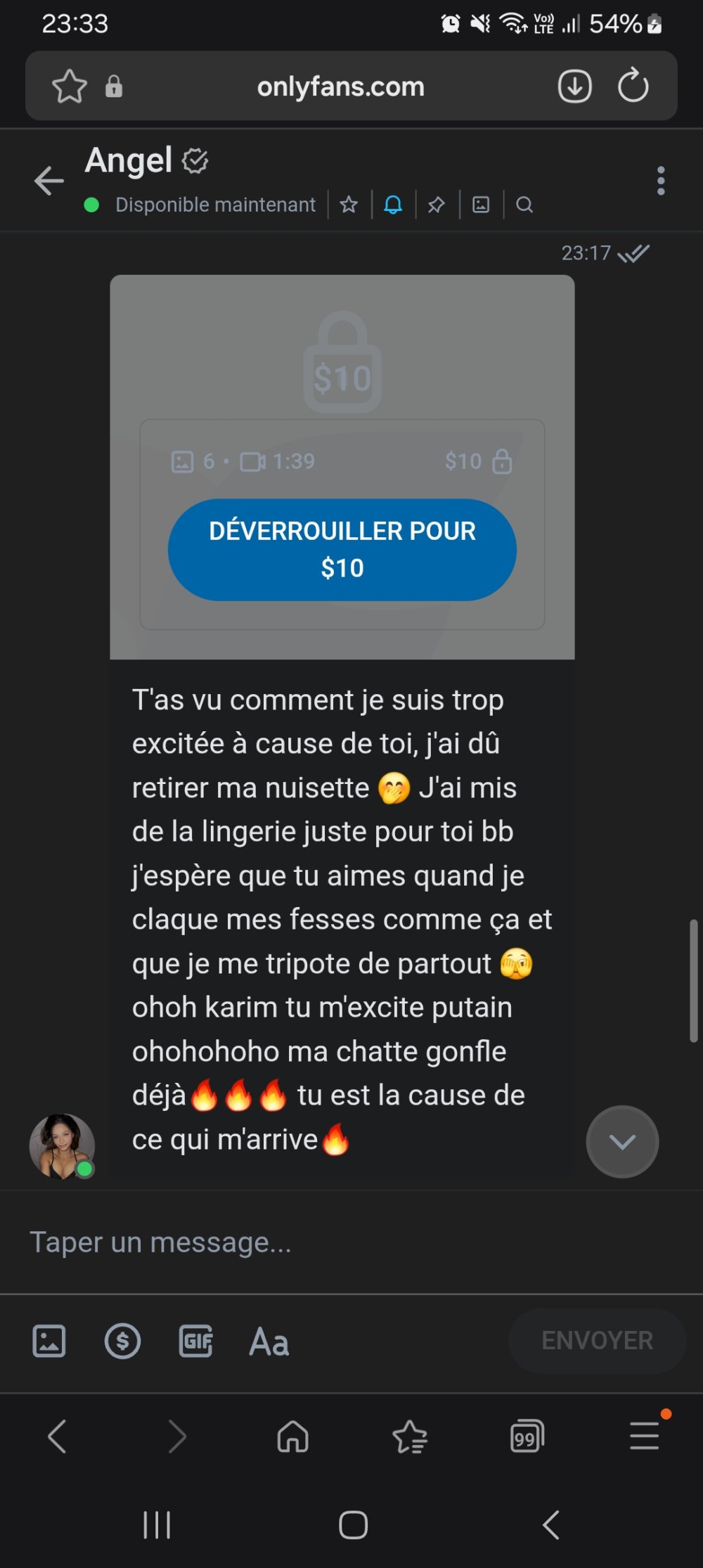Open the chat overflow menu

click(660, 181)
